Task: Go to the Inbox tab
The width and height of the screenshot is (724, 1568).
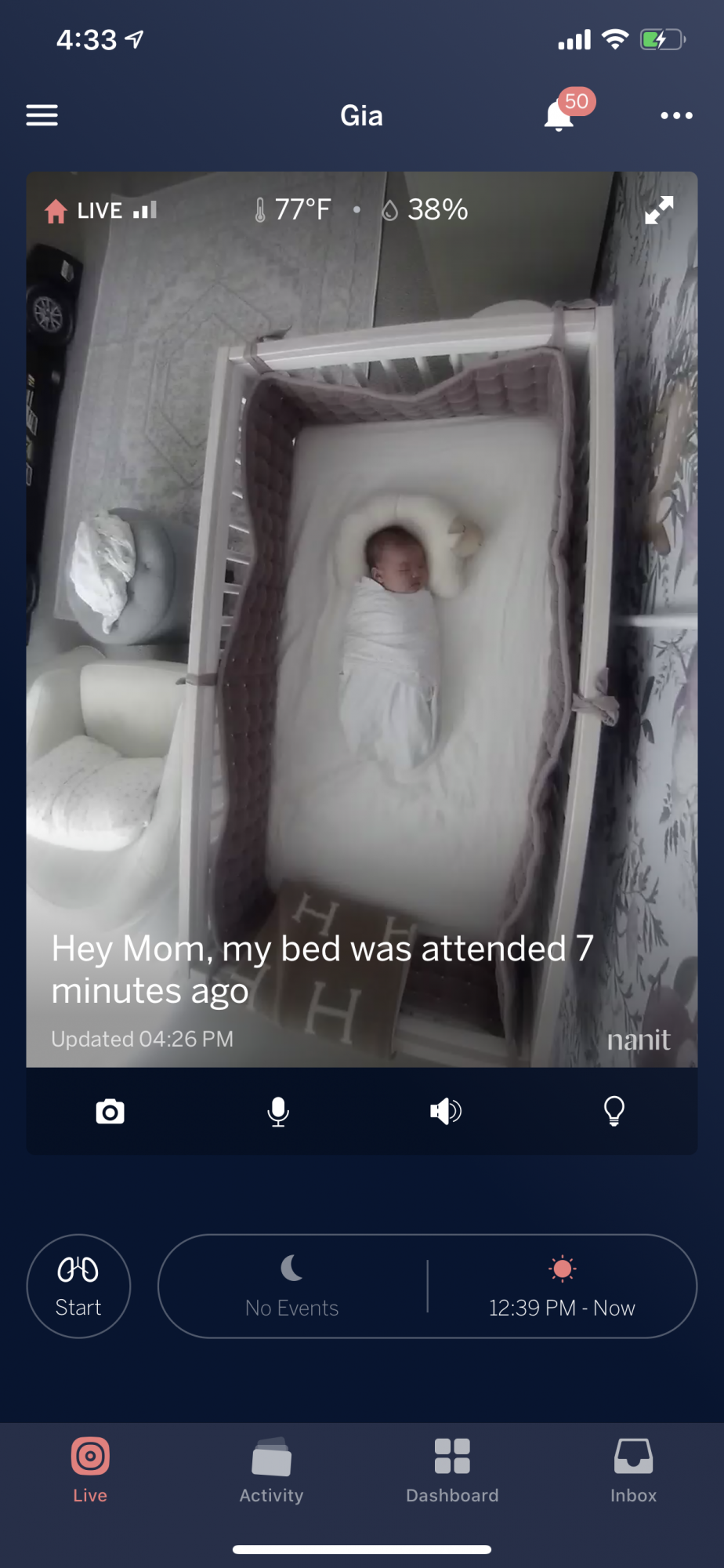Action: (x=633, y=1471)
